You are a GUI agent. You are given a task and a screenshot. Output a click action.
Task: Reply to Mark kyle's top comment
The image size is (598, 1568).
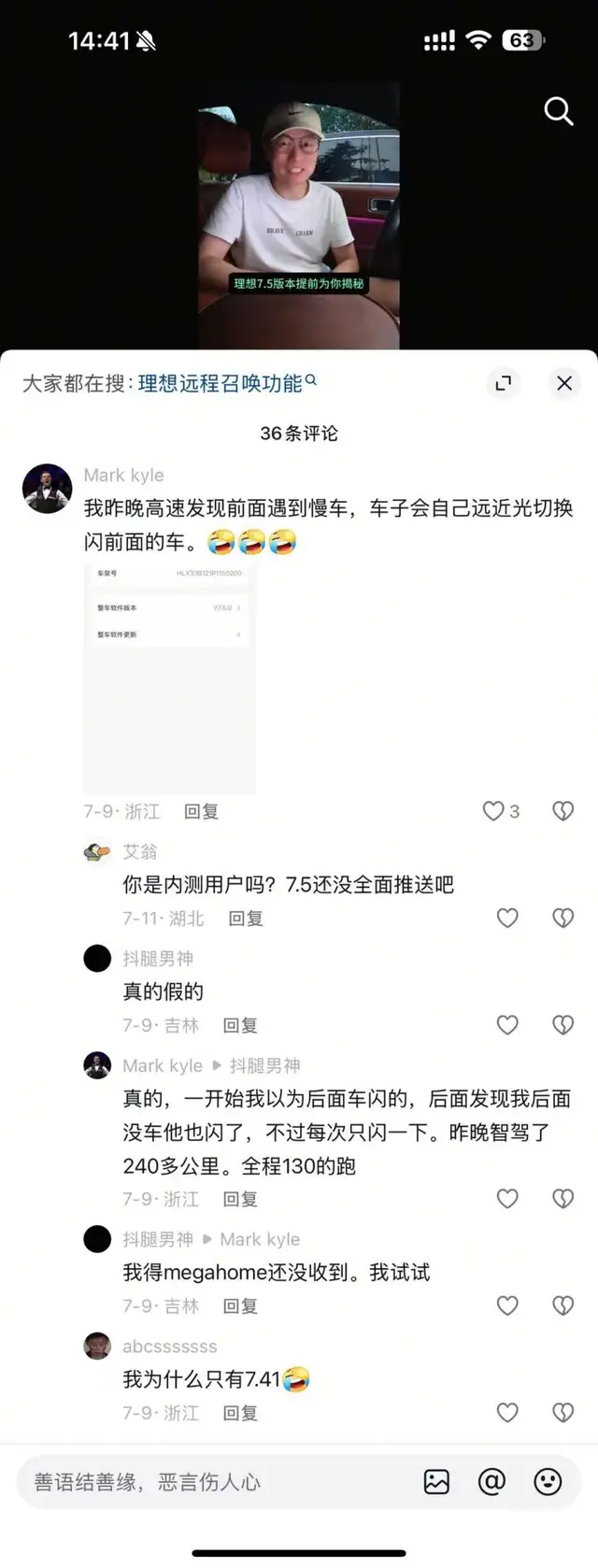tap(201, 811)
